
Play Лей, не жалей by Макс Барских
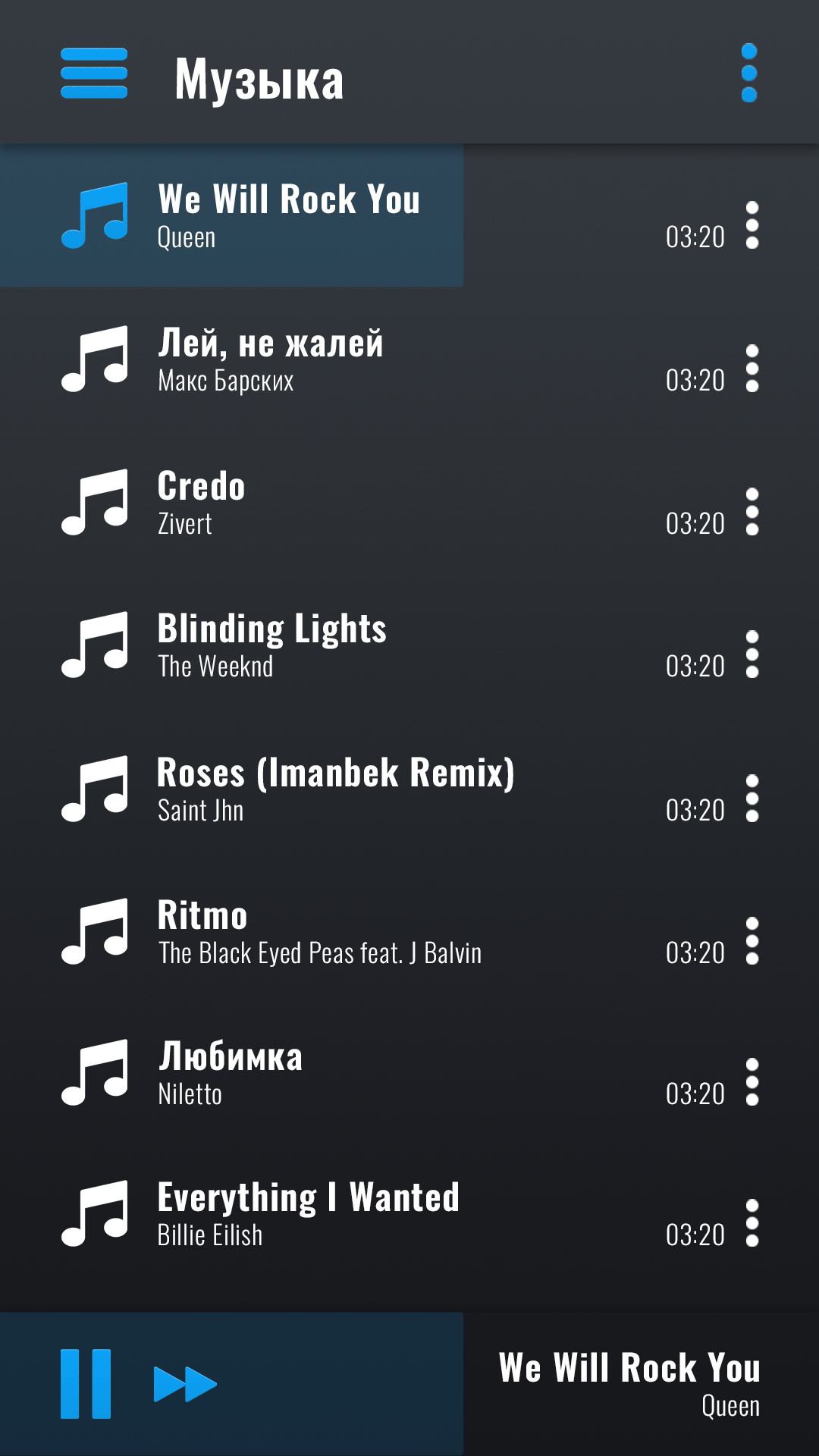pyautogui.click(x=409, y=359)
